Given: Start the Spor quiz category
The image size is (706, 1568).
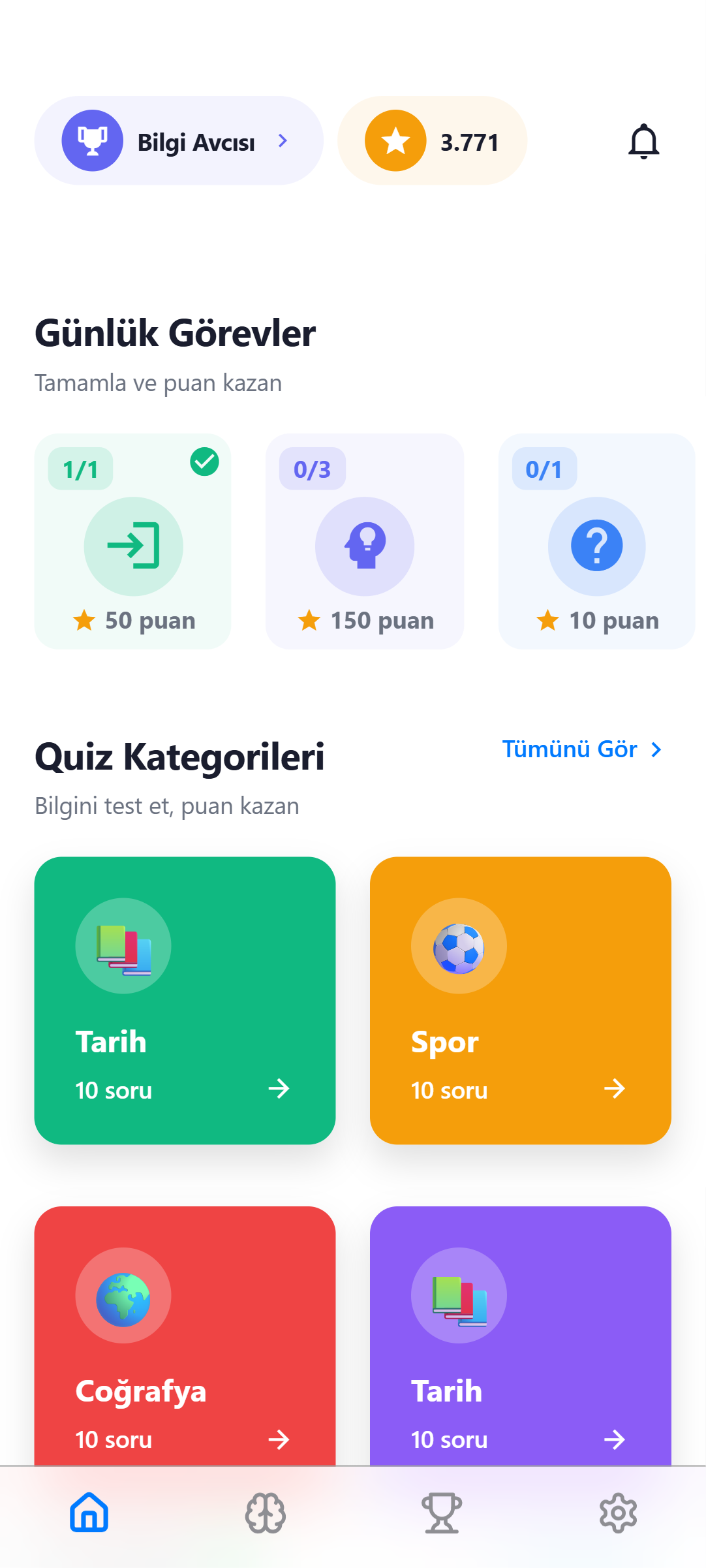Looking at the screenshot, I should coord(520,1000).
